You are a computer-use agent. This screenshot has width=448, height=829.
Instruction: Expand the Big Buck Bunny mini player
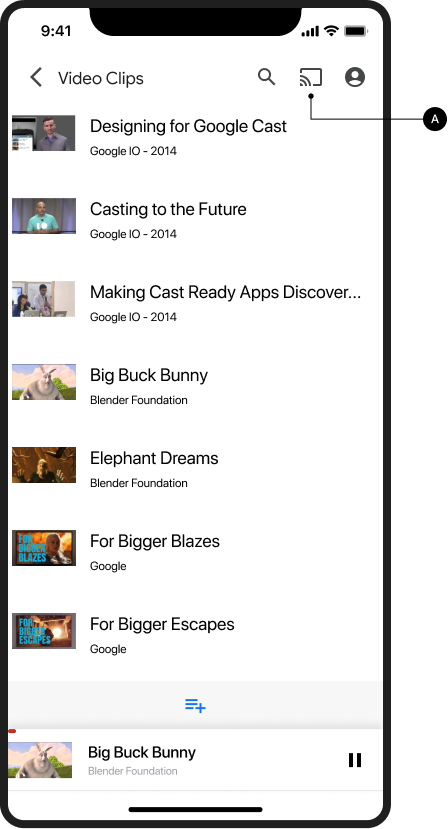point(175,760)
